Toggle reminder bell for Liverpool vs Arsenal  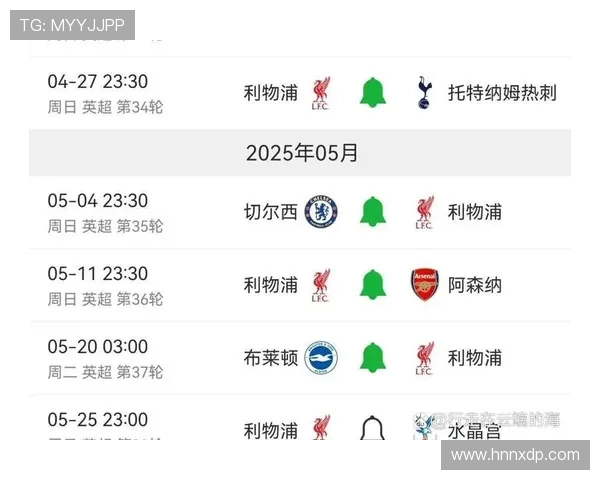(x=373, y=285)
